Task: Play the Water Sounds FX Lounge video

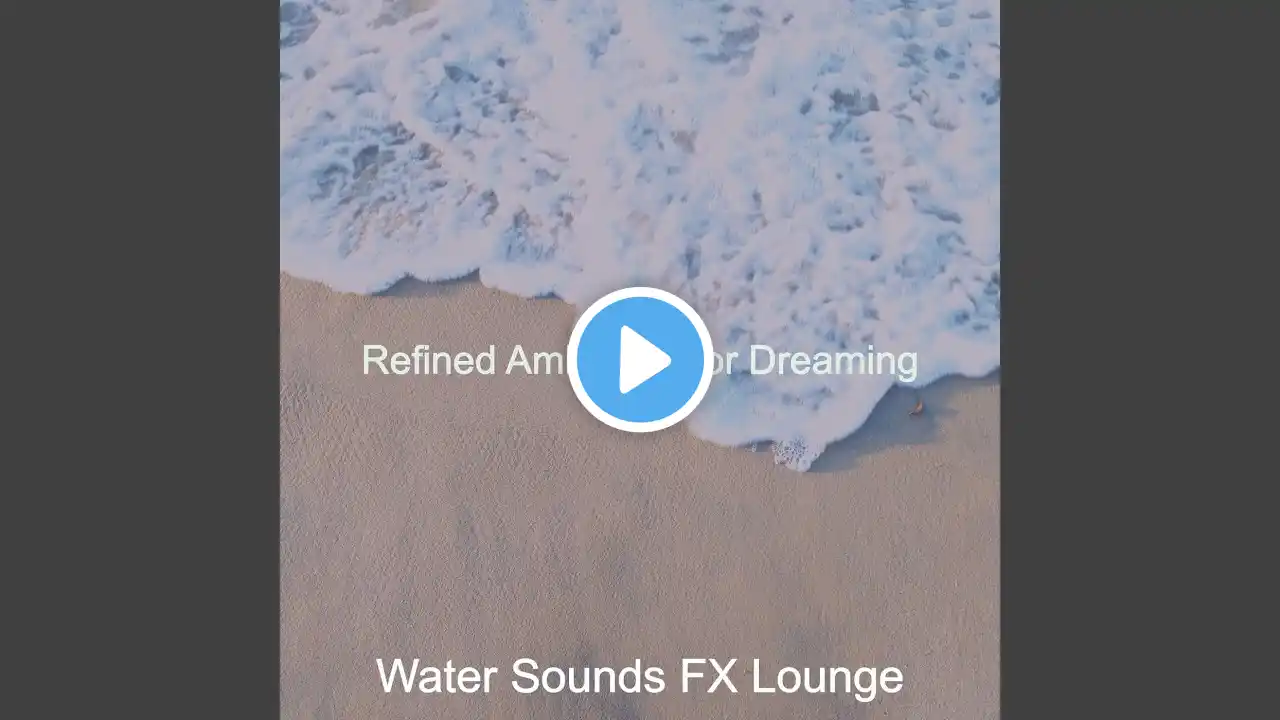Action: point(640,360)
